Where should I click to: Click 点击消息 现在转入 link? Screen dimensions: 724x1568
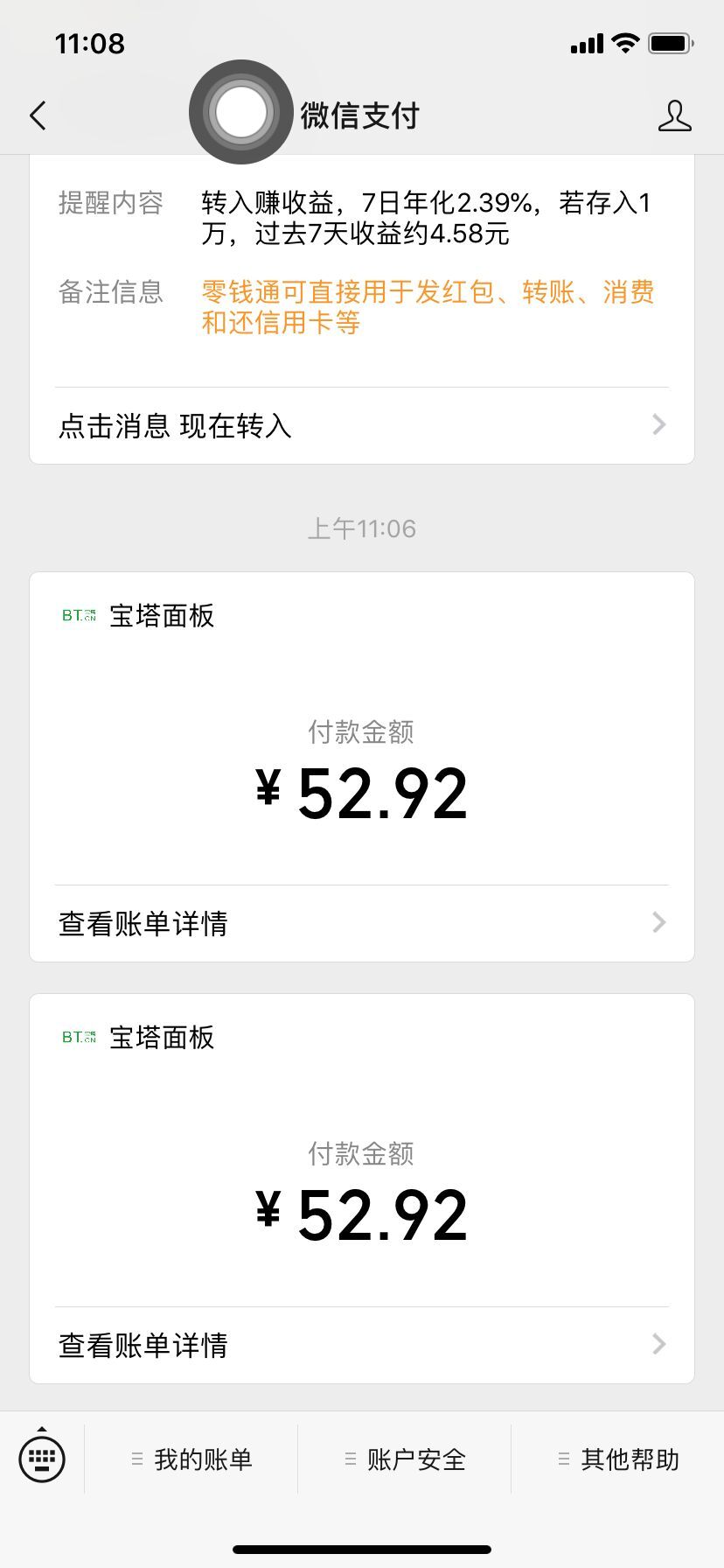pos(172,426)
